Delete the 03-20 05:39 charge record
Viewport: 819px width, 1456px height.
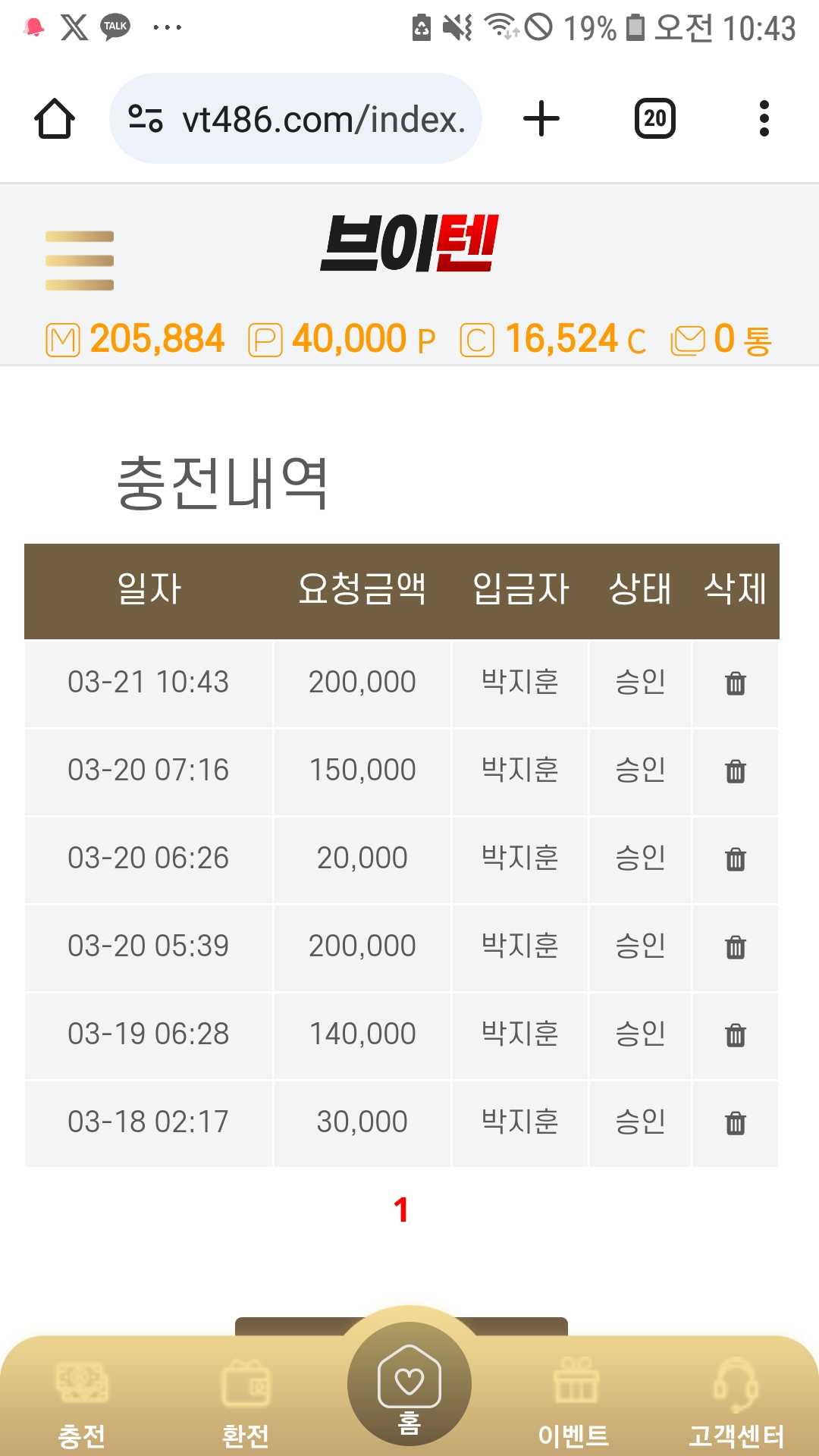click(x=735, y=947)
